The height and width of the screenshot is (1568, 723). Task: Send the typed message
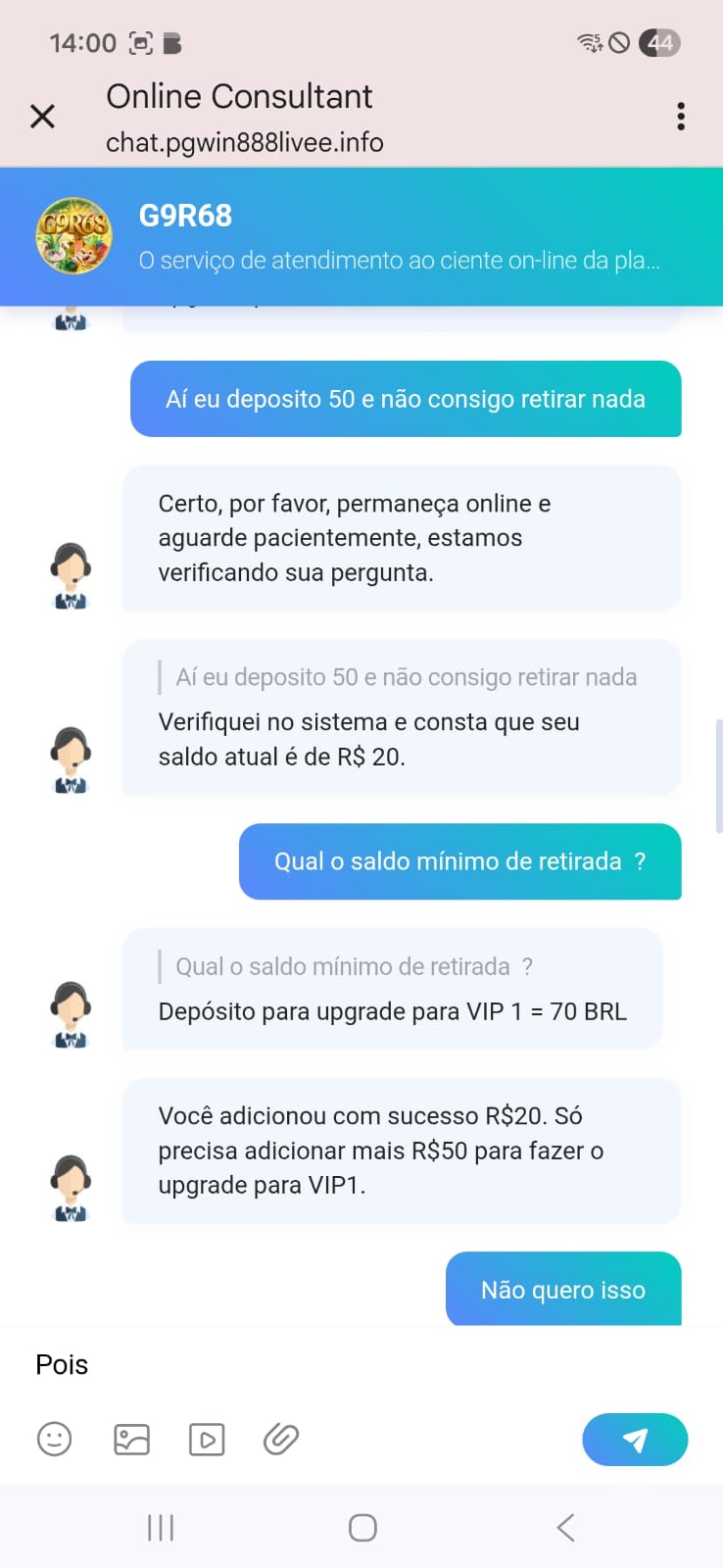(x=635, y=1439)
